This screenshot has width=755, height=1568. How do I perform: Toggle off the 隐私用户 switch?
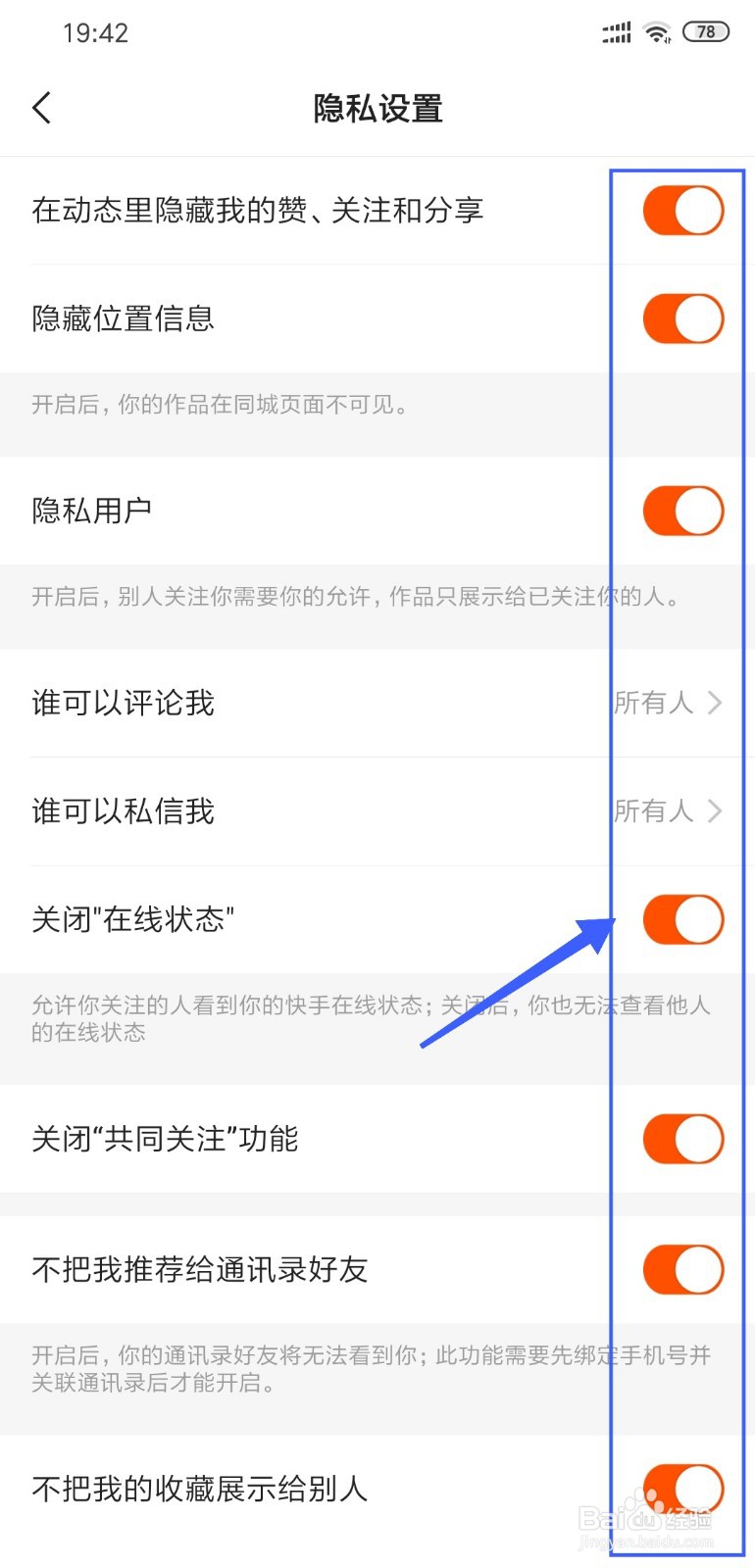(681, 511)
